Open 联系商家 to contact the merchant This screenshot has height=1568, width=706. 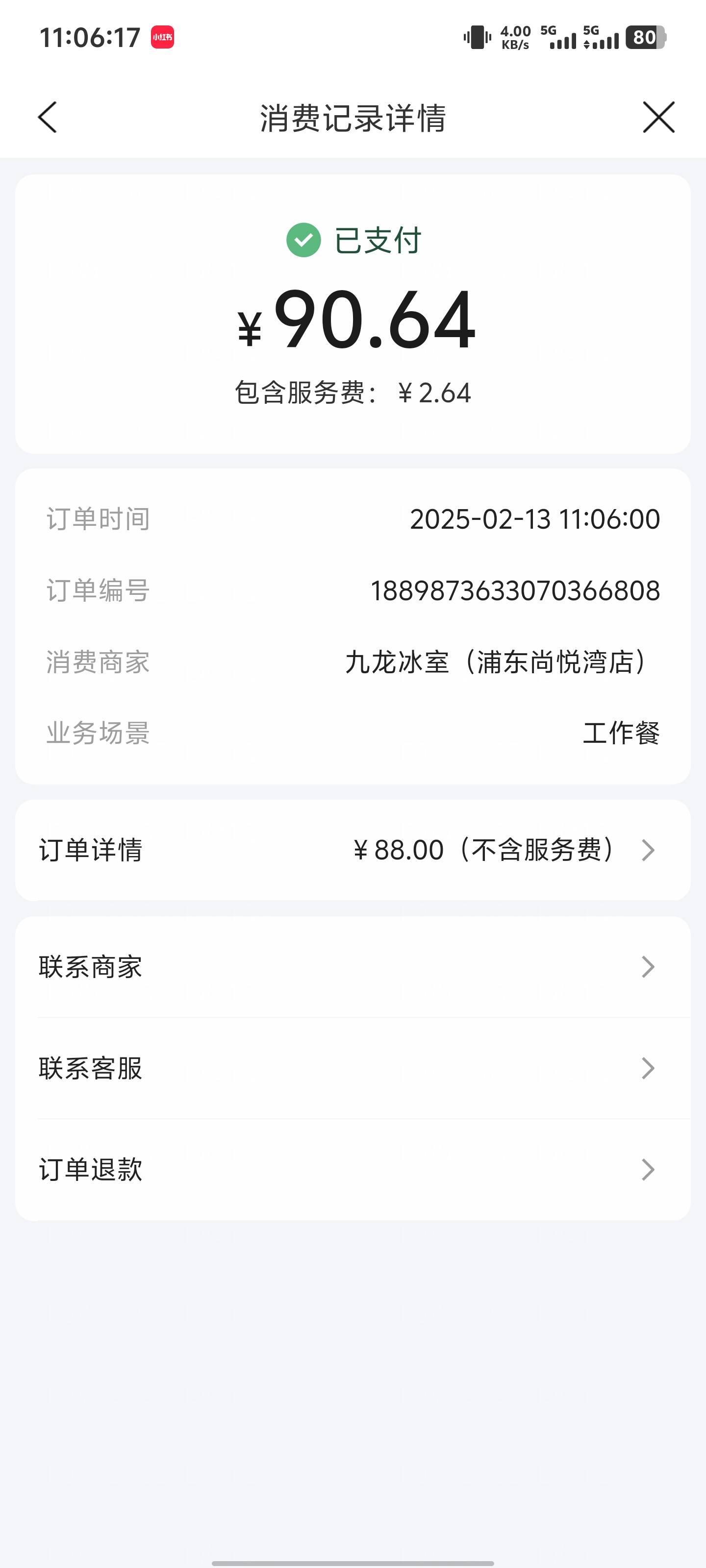pyautogui.click(x=353, y=967)
